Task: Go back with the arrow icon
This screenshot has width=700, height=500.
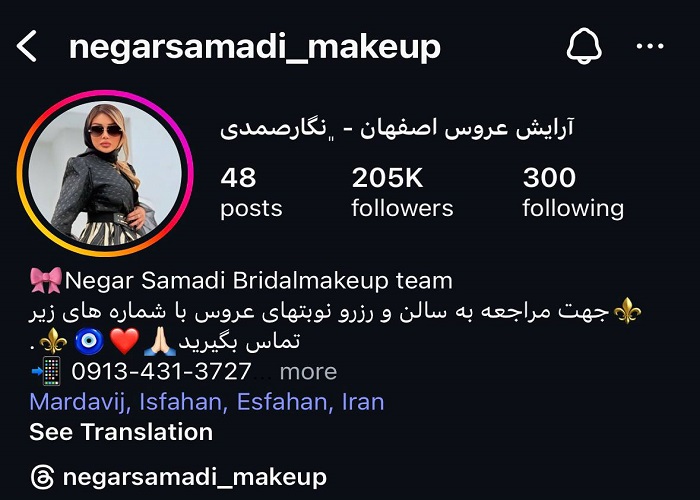Action: [27, 46]
